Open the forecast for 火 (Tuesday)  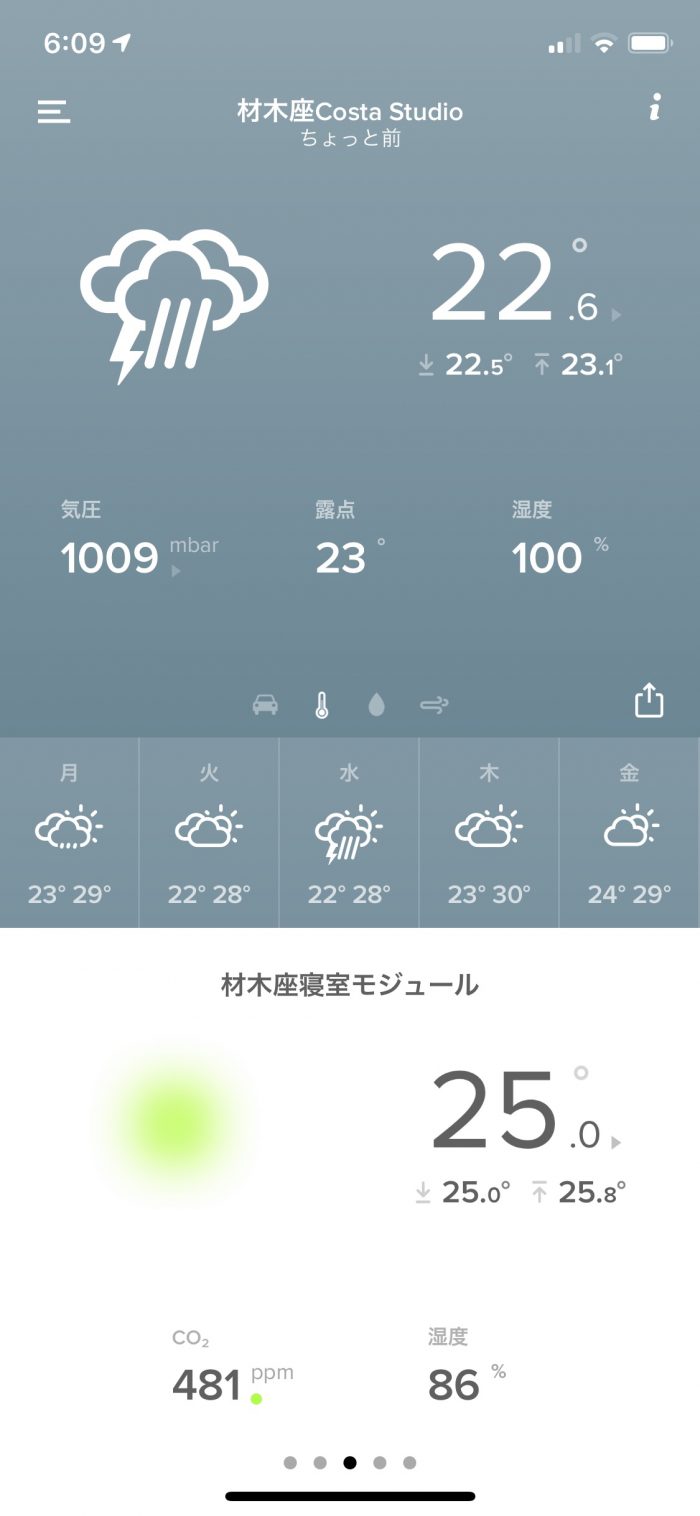point(209,833)
